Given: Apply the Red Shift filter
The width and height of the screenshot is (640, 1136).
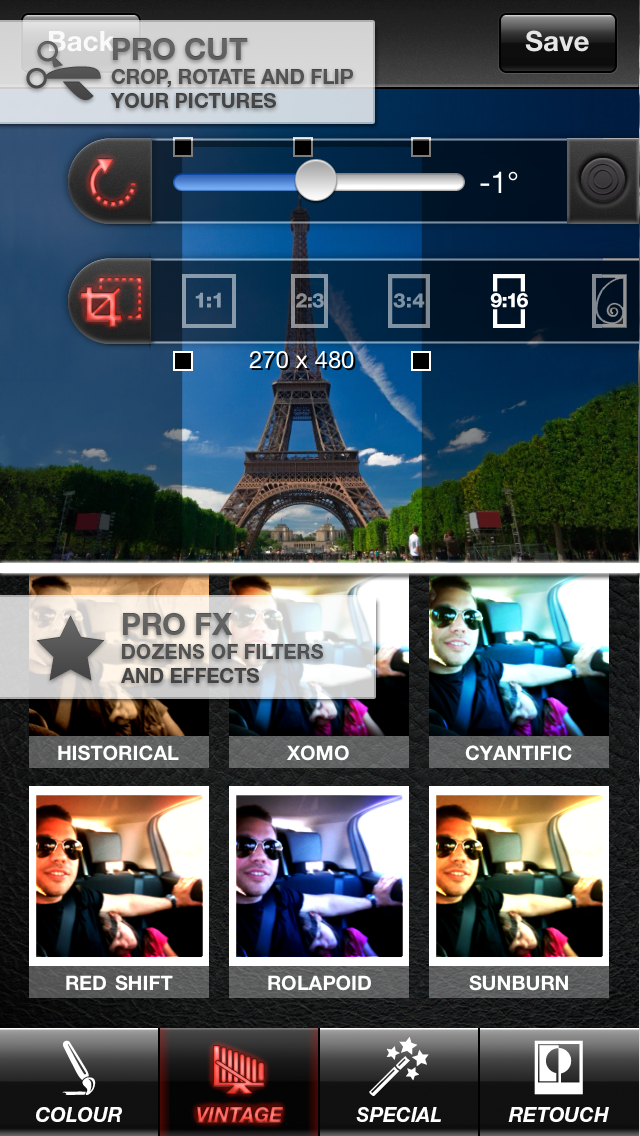Looking at the screenshot, I should 118,890.
